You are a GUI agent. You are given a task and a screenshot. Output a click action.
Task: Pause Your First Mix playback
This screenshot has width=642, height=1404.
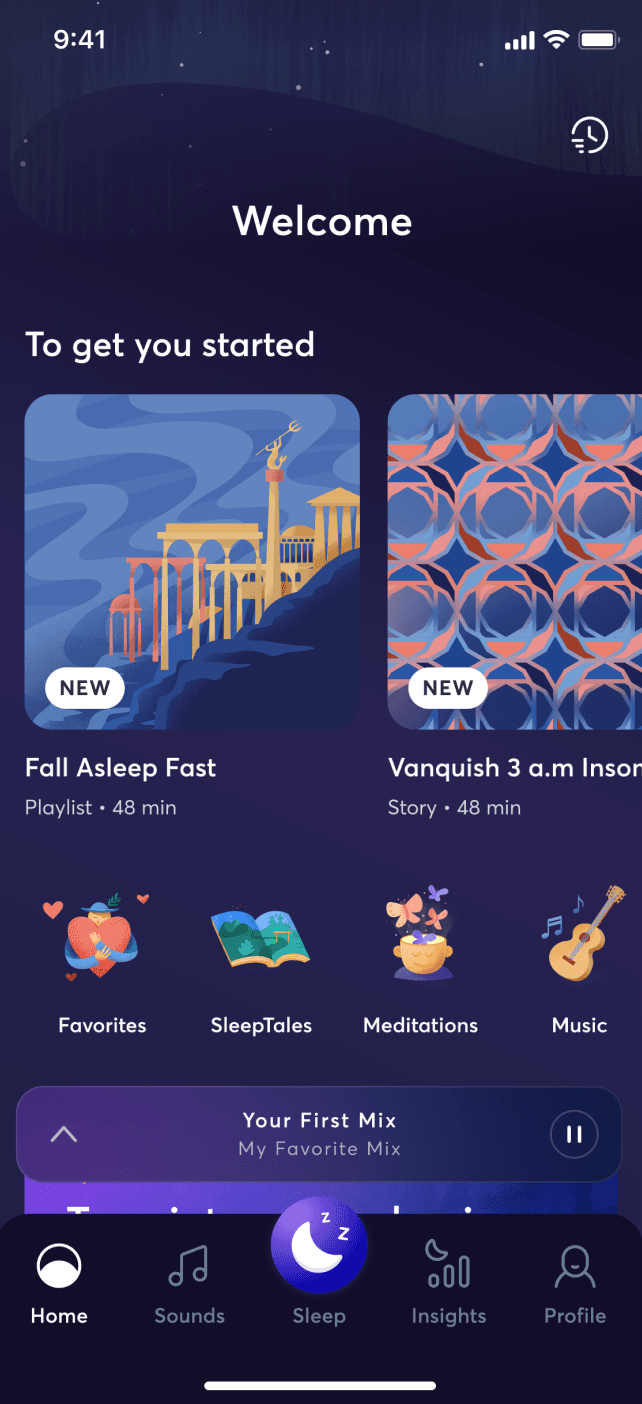(574, 1134)
